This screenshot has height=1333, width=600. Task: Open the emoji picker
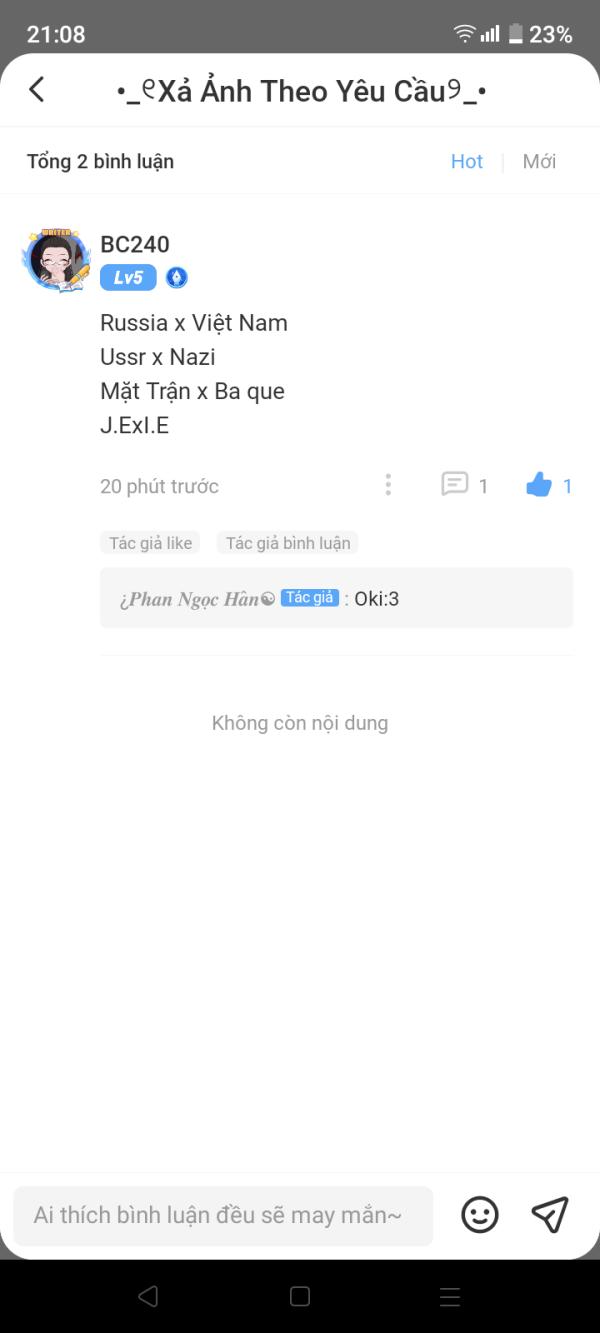tap(480, 1215)
